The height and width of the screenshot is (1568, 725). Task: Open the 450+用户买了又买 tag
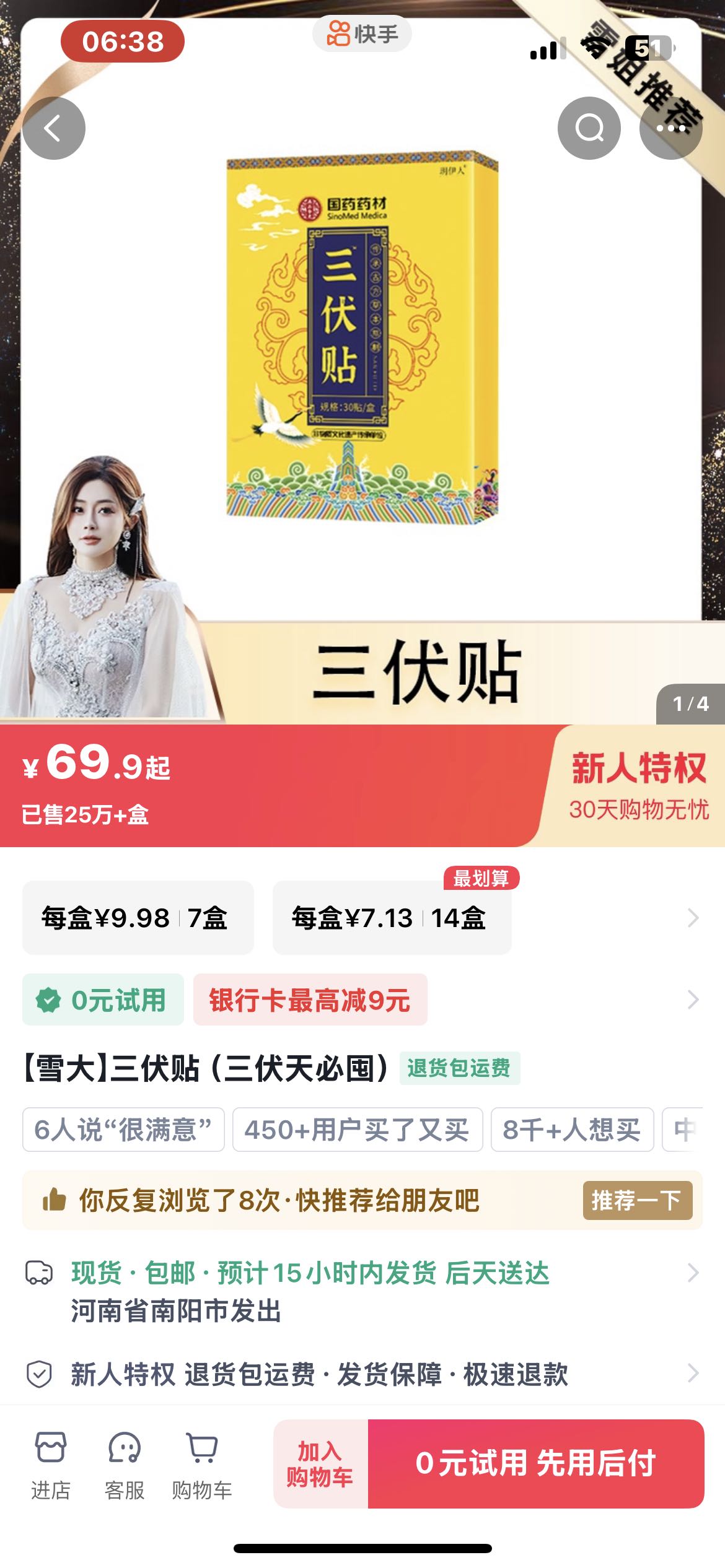click(357, 1129)
